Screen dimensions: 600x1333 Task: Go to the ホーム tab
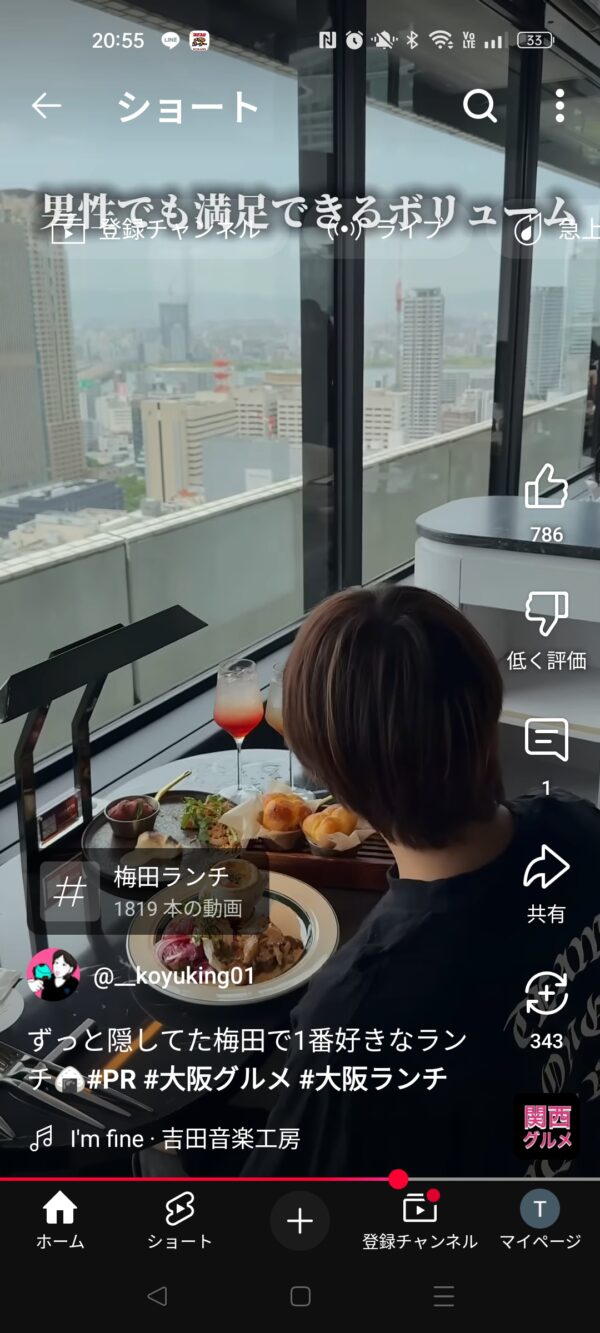pyautogui.click(x=60, y=1221)
